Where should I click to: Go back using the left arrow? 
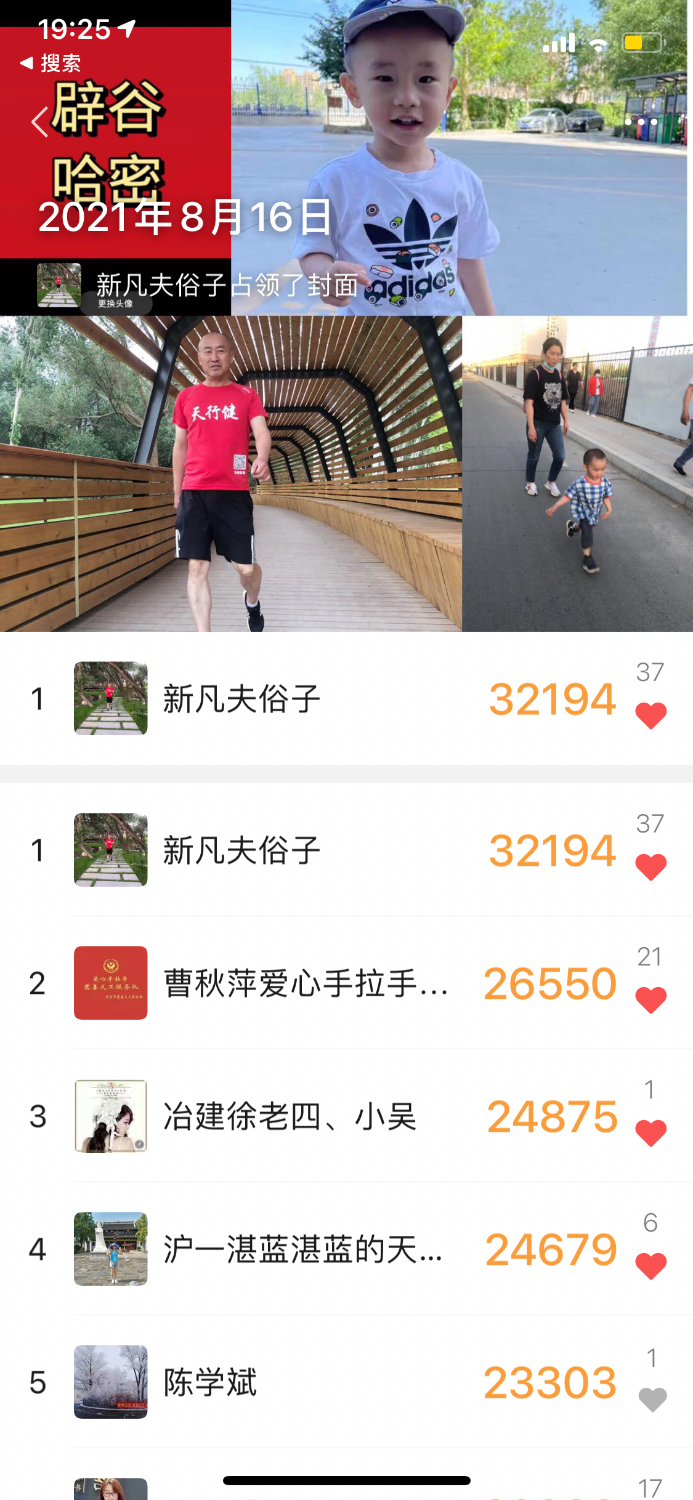click(39, 122)
